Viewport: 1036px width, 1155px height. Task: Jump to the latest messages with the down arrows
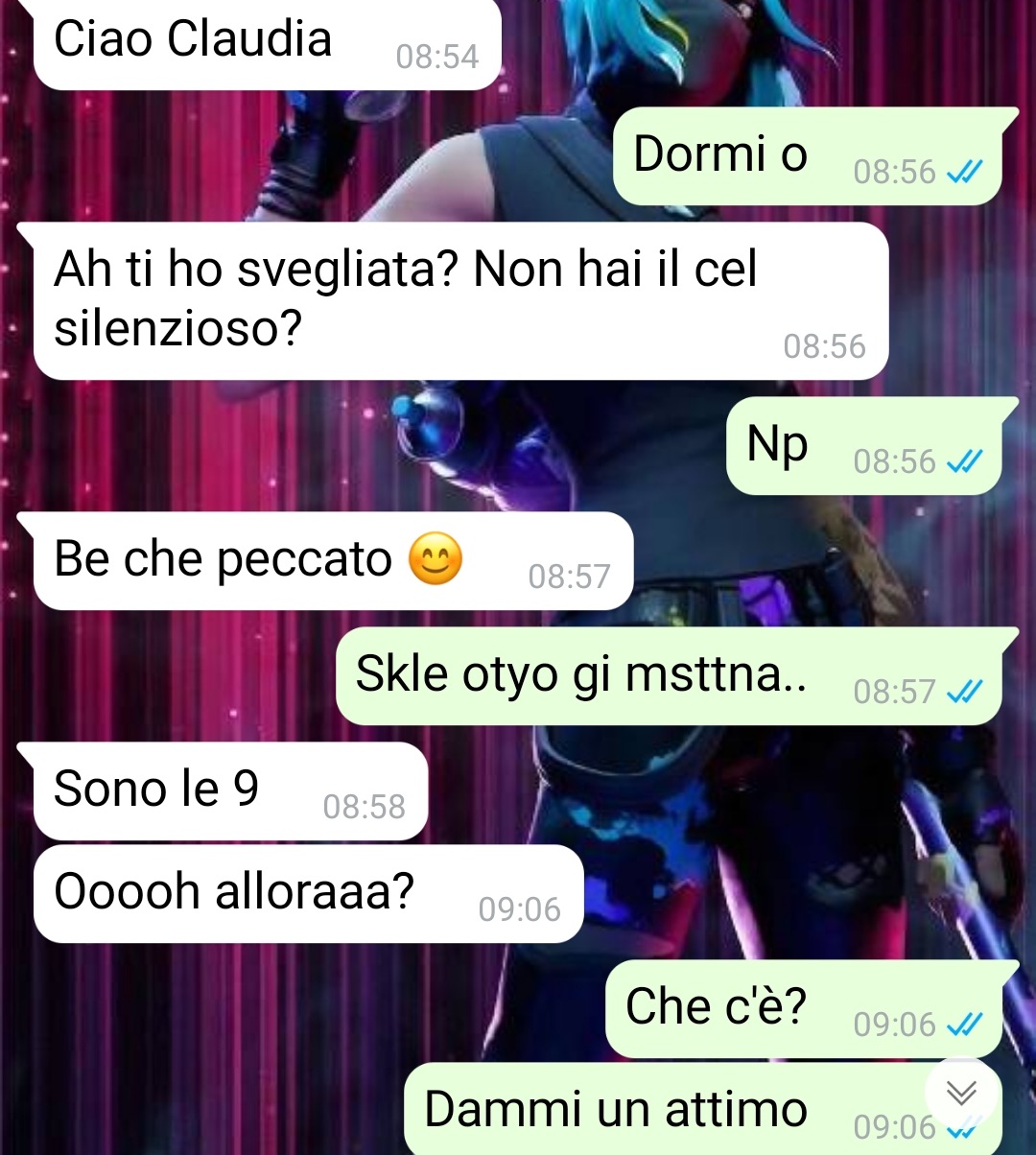click(x=961, y=1093)
